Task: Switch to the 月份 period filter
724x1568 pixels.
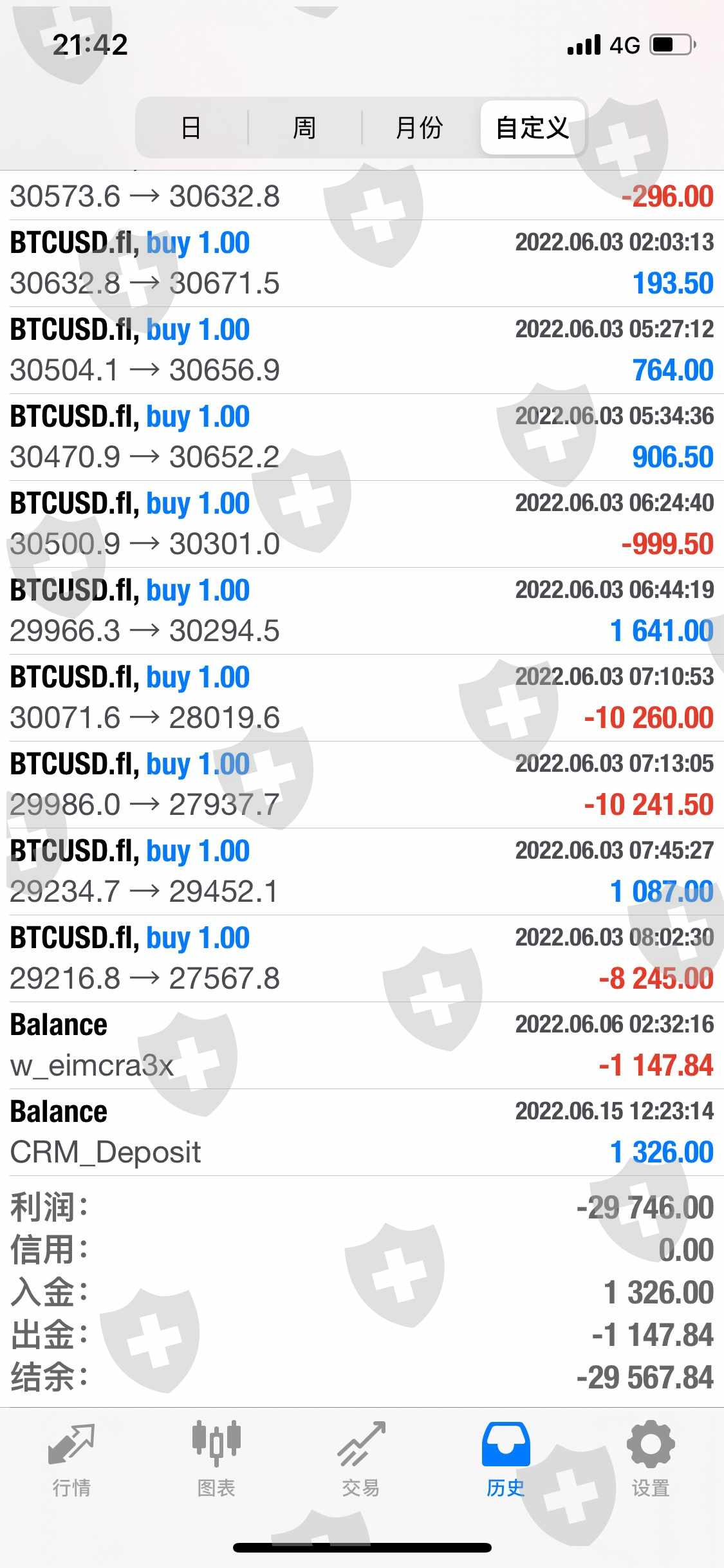Action: click(419, 127)
